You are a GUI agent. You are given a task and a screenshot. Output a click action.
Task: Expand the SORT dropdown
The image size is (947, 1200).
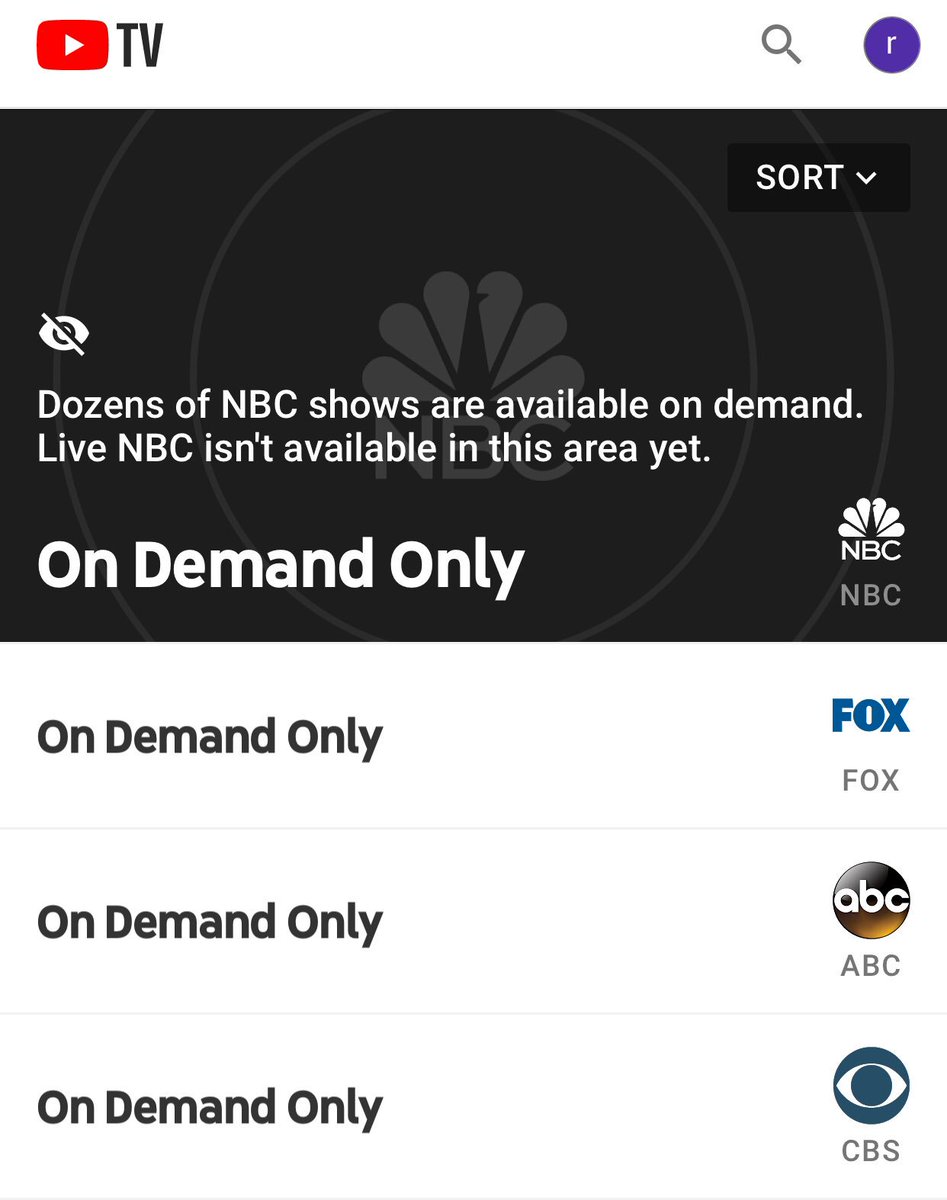[x=818, y=178]
